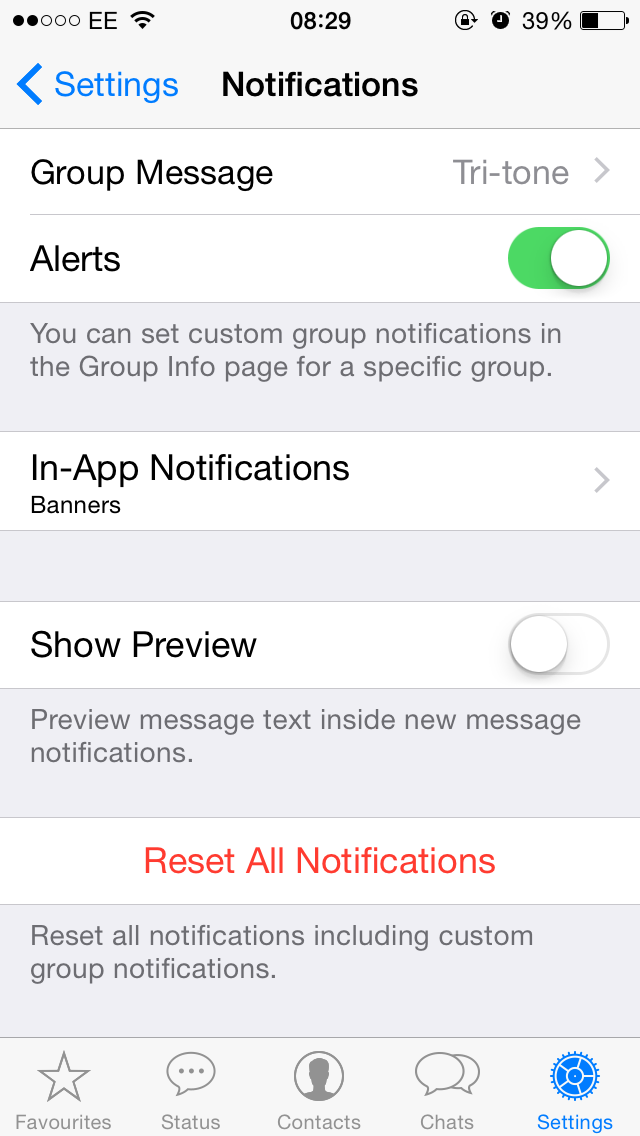
Task: Tap Reset All Notifications
Action: 320,861
